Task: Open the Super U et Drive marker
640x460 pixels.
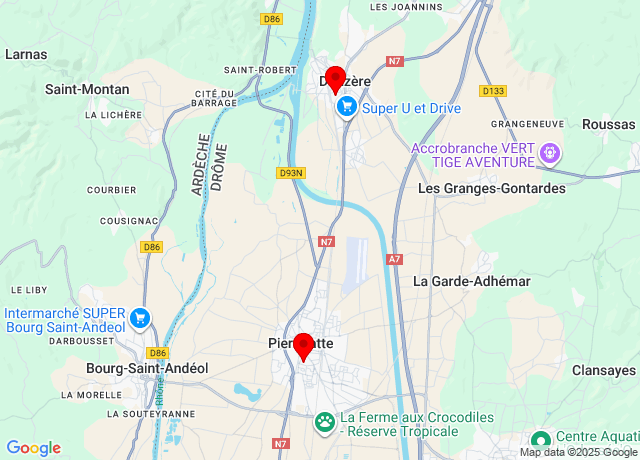Action: [x=347, y=107]
